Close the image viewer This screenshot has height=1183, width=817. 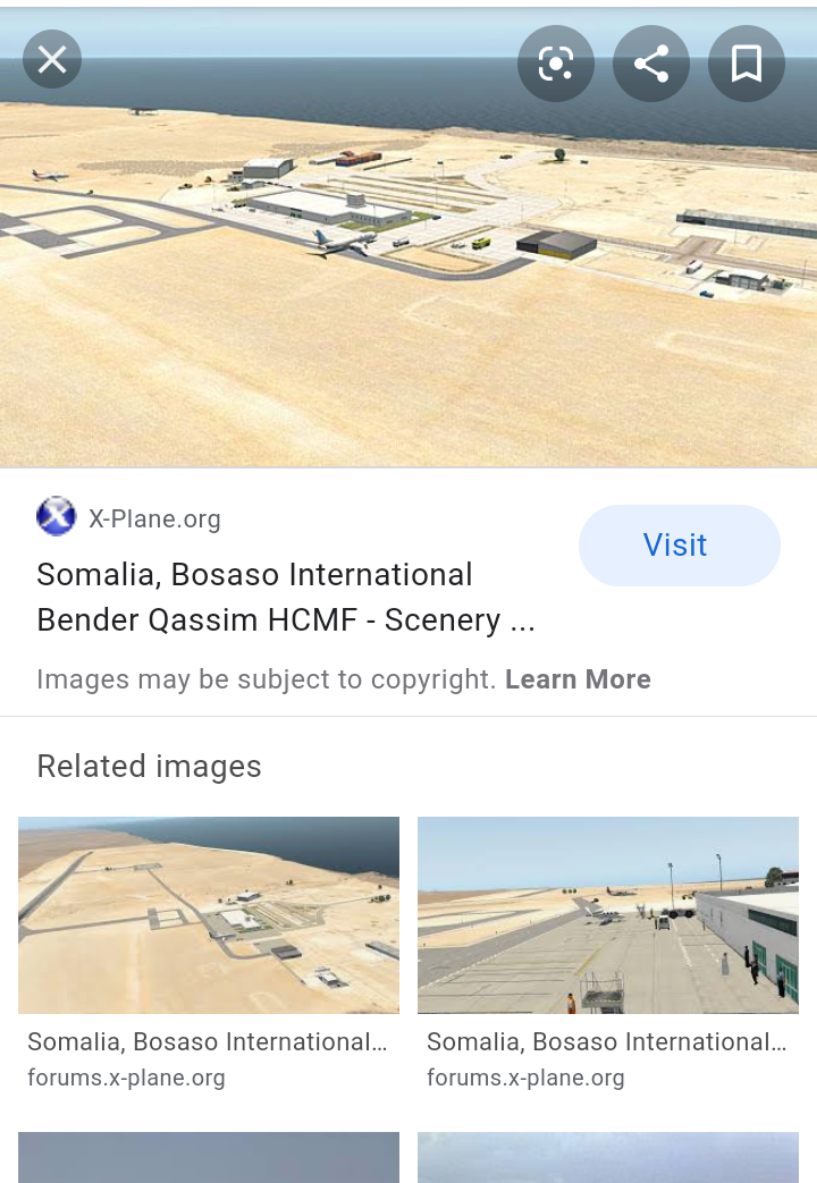point(52,62)
